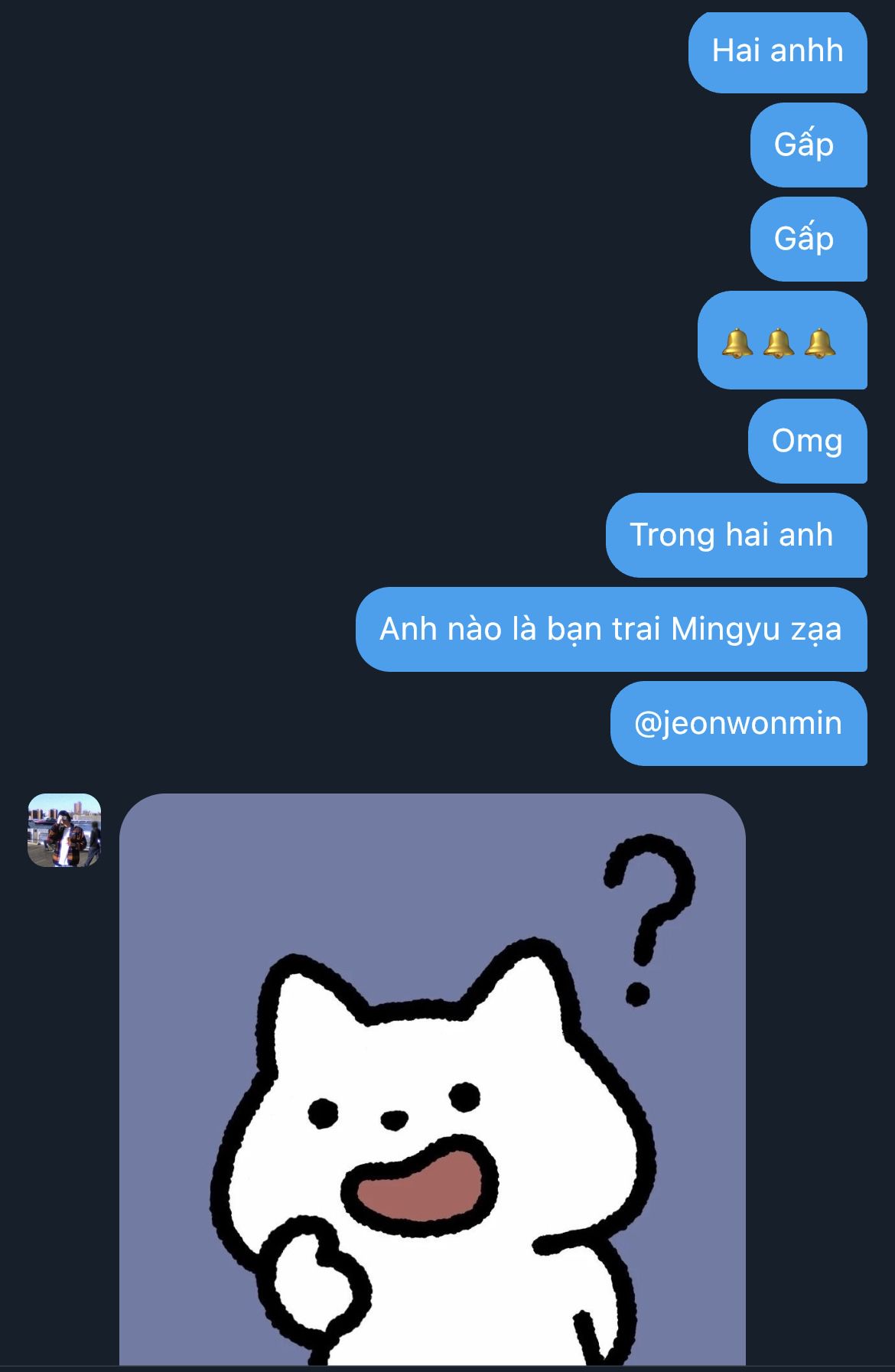Open the confused cat sticker image

pyautogui.click(x=432, y=1079)
